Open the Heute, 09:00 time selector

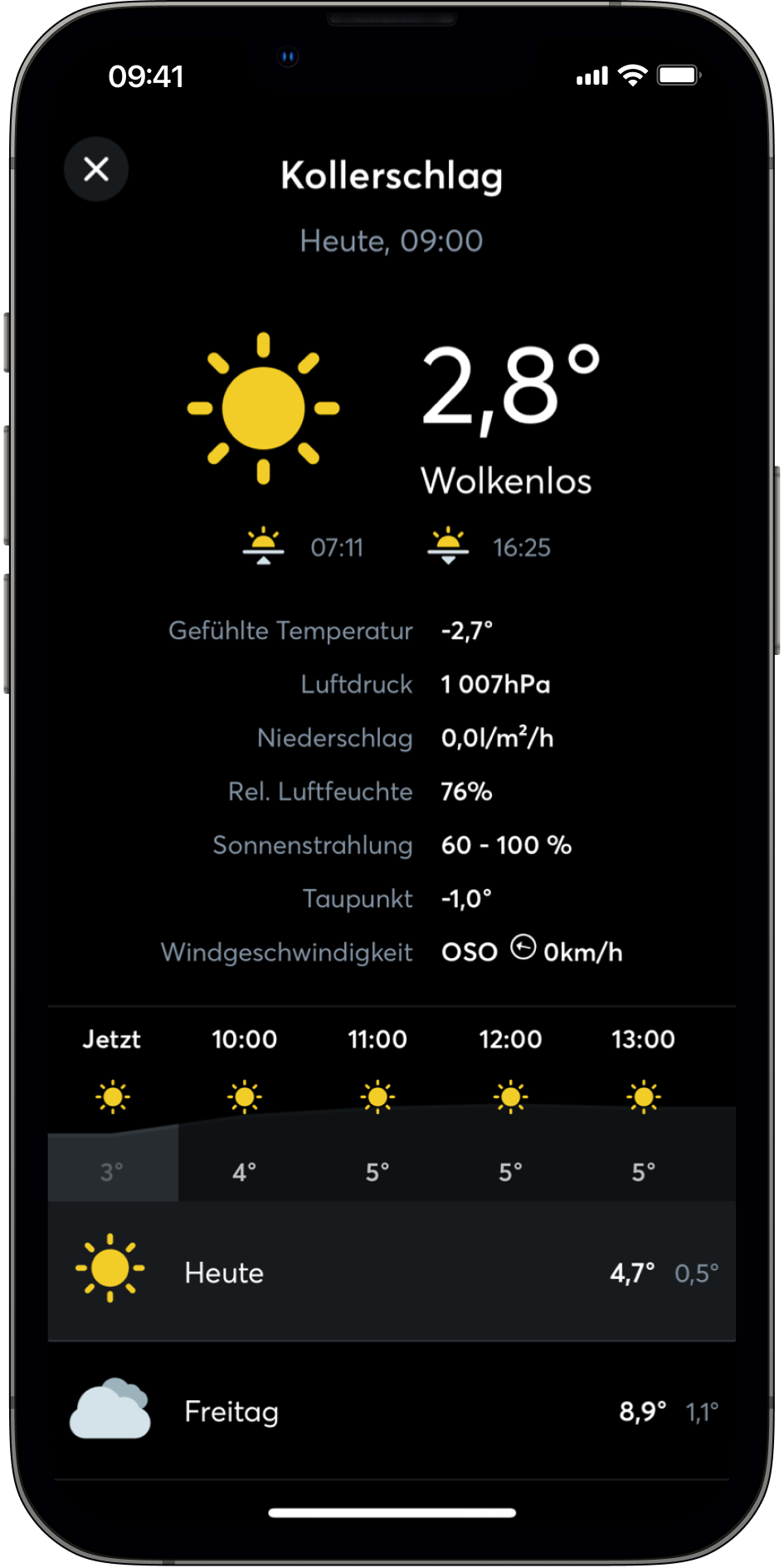pos(392,241)
